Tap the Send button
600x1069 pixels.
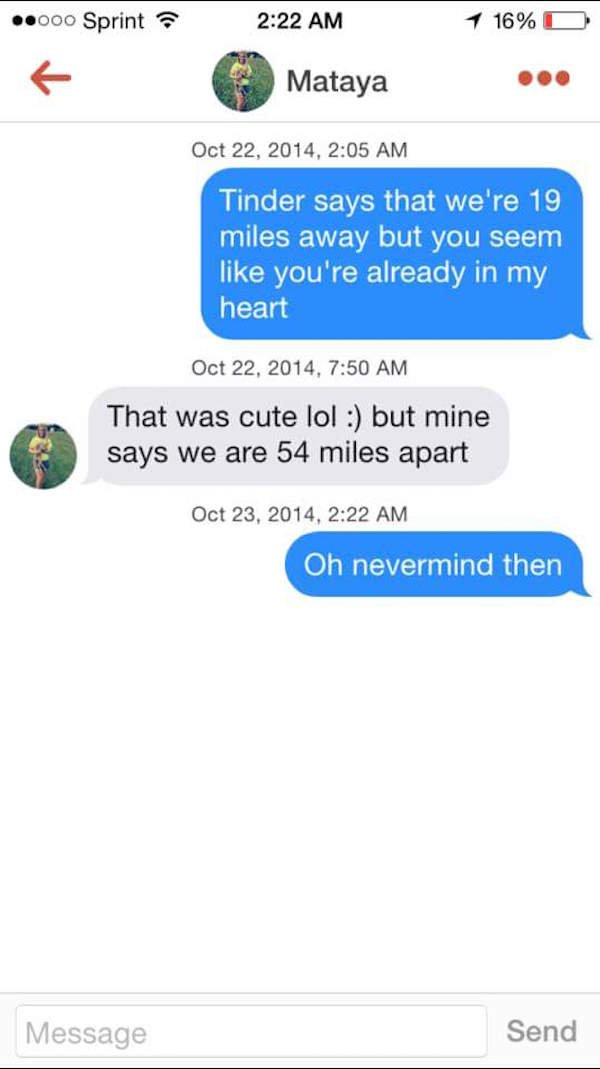[x=541, y=1031]
